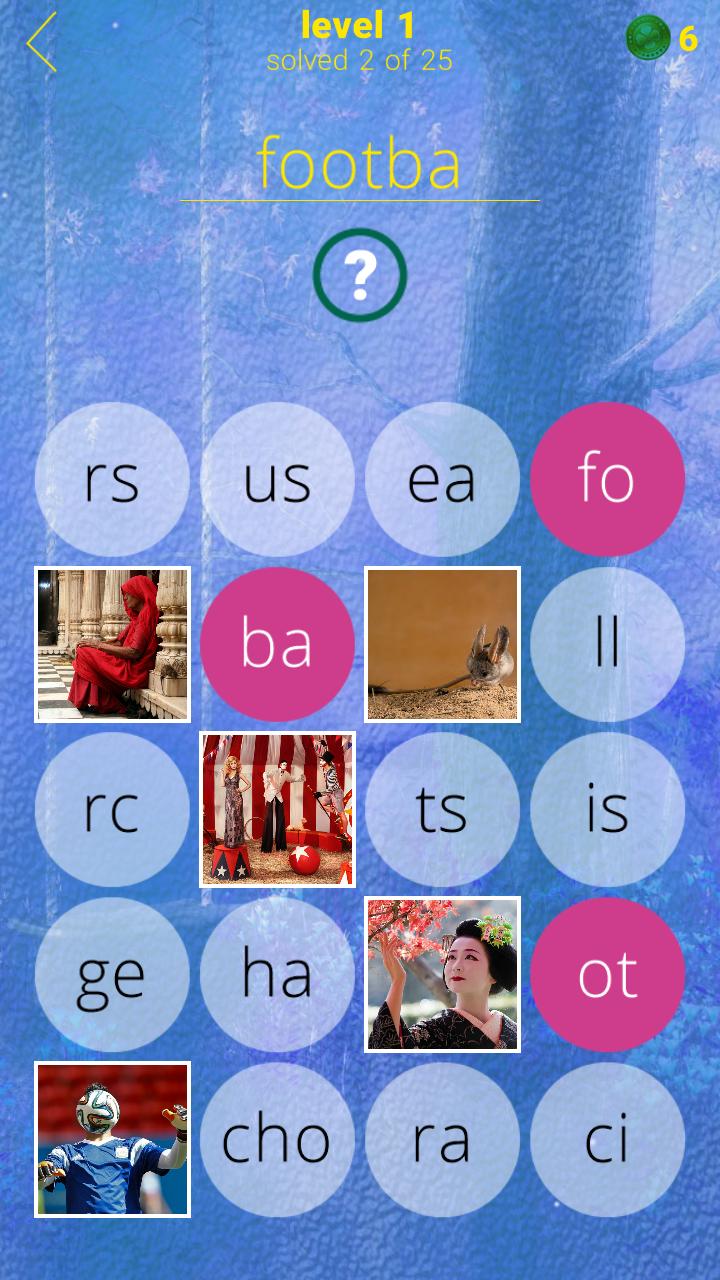Open the football goalkeeper picture
The width and height of the screenshot is (720, 1280).
(x=112, y=1139)
